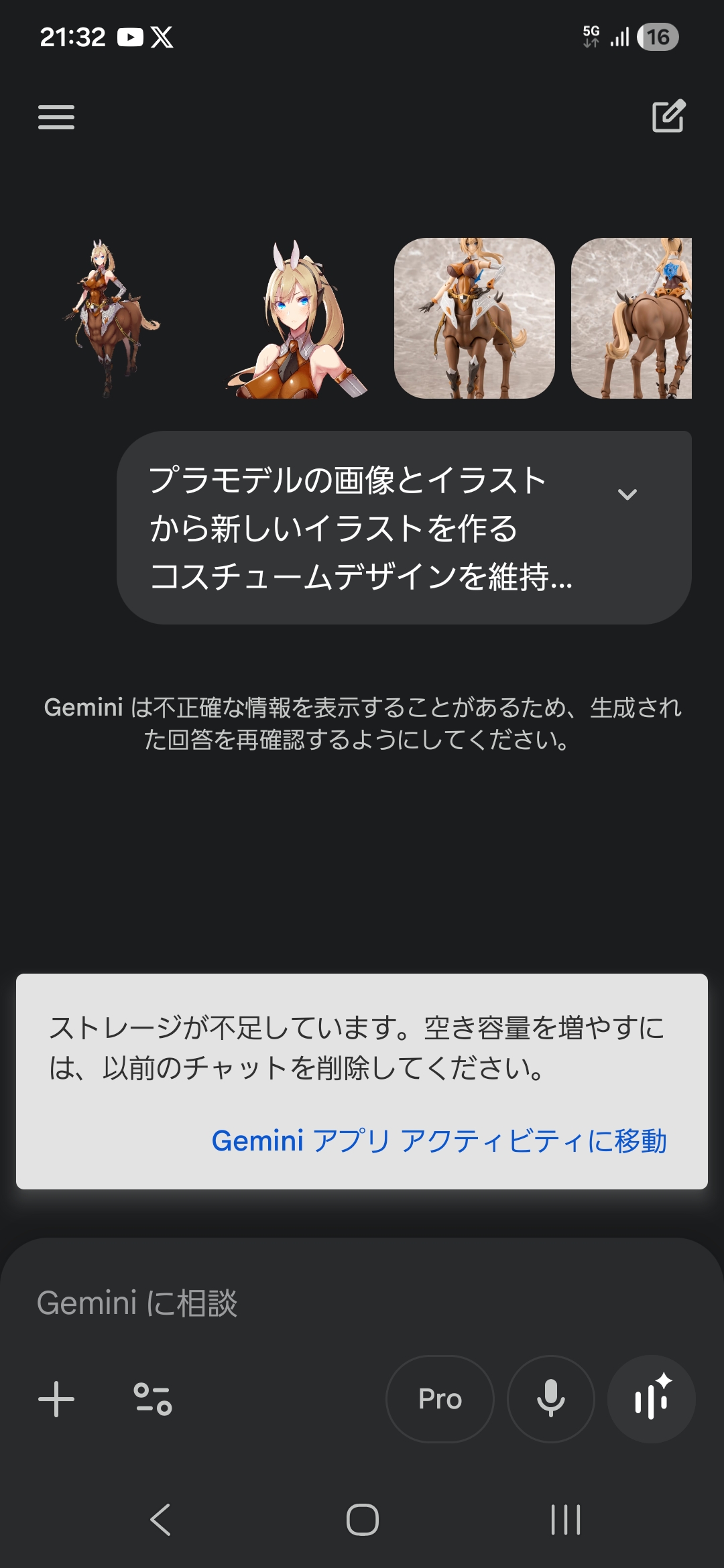This screenshot has height=1568, width=724.
Task: Go to Gemini アプリ アクティビティに移動 link
Action: point(439,1140)
